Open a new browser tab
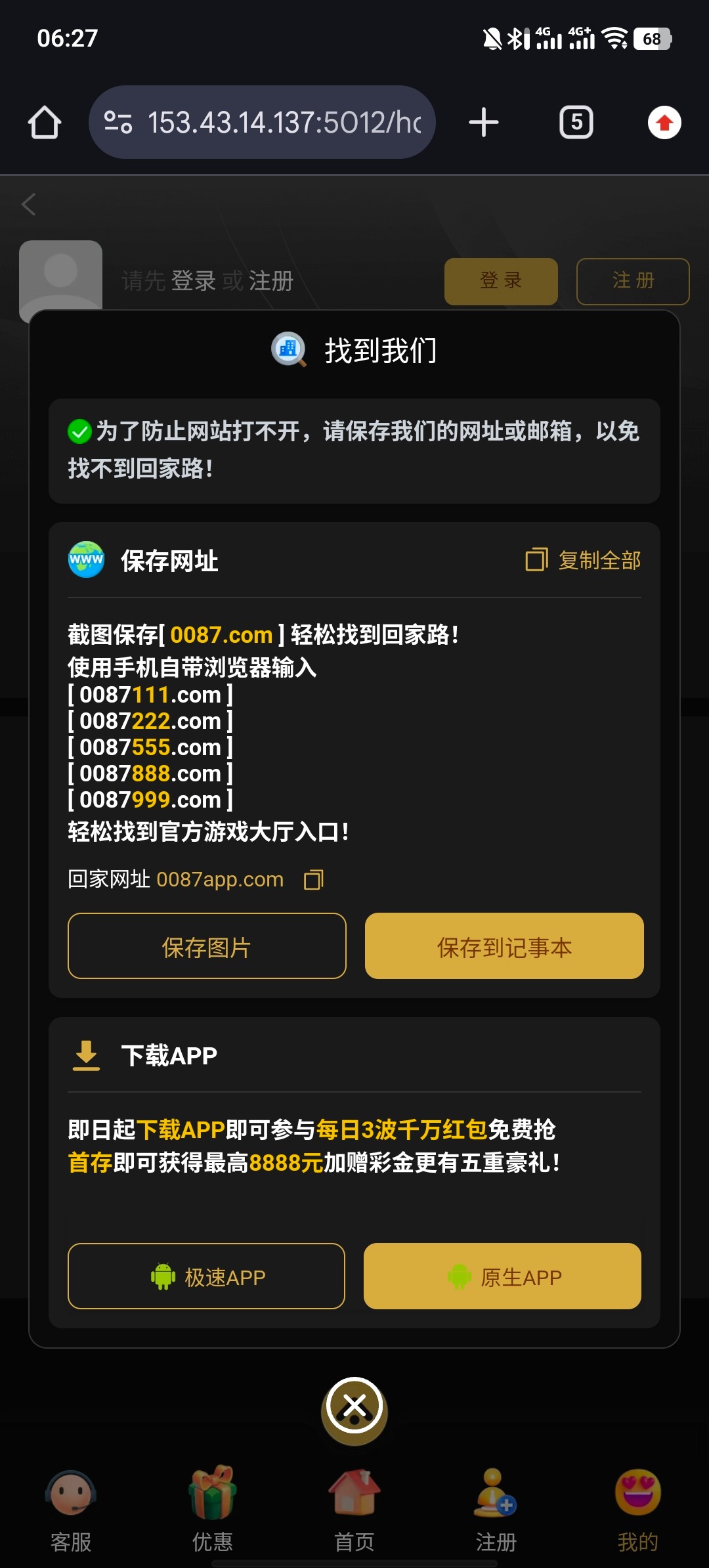Viewport: 709px width, 1568px height. point(484,123)
